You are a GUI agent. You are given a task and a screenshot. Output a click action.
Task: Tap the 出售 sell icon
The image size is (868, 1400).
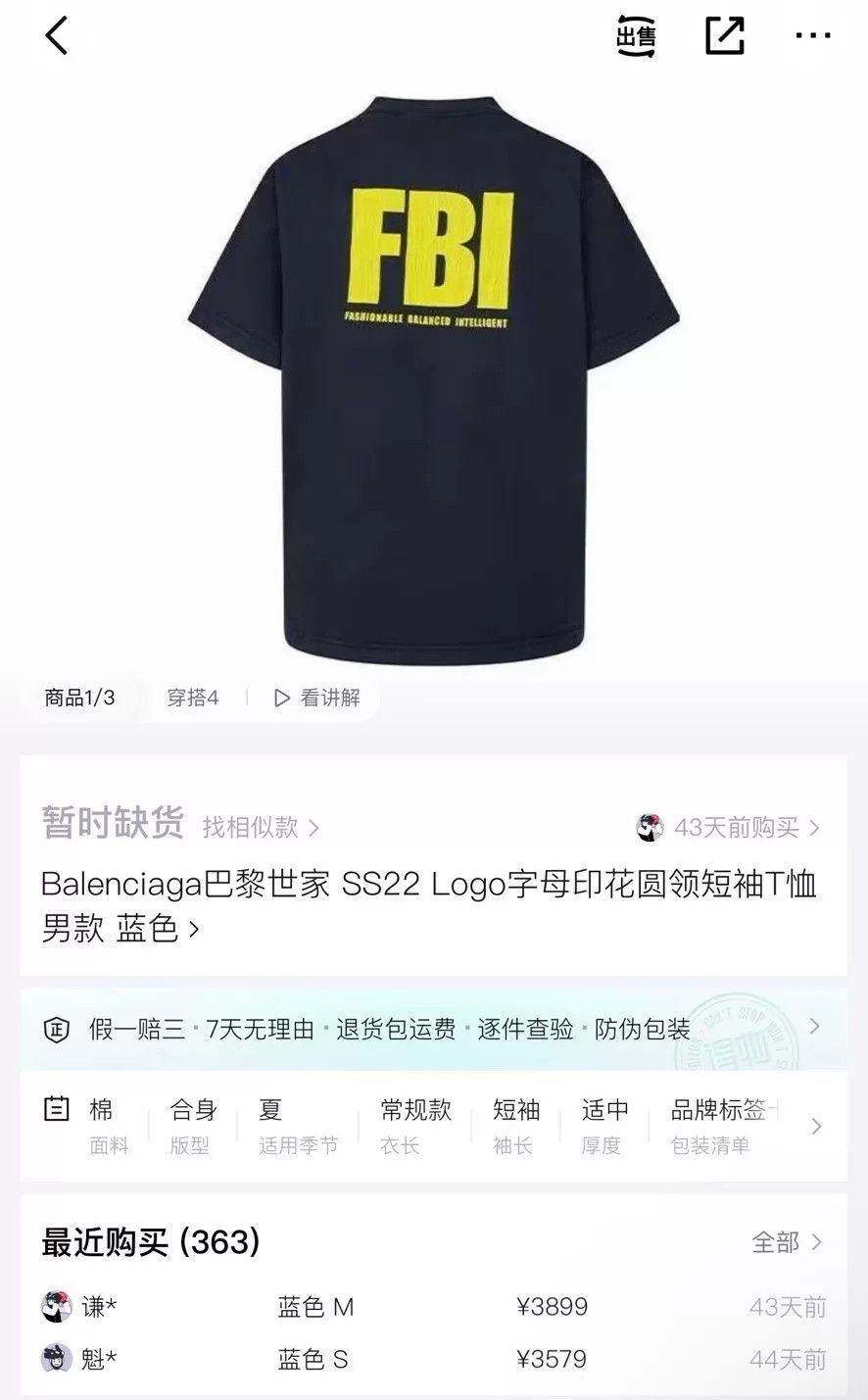(635, 36)
